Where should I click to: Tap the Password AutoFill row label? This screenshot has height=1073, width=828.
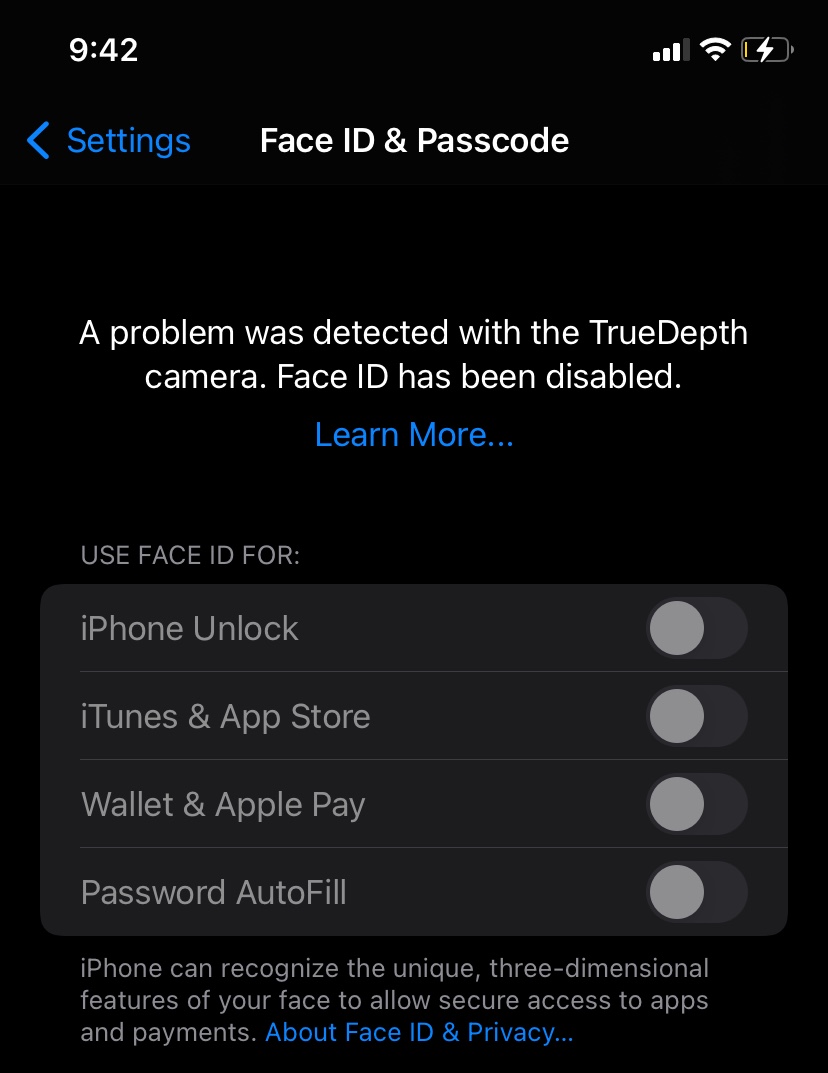click(x=214, y=892)
